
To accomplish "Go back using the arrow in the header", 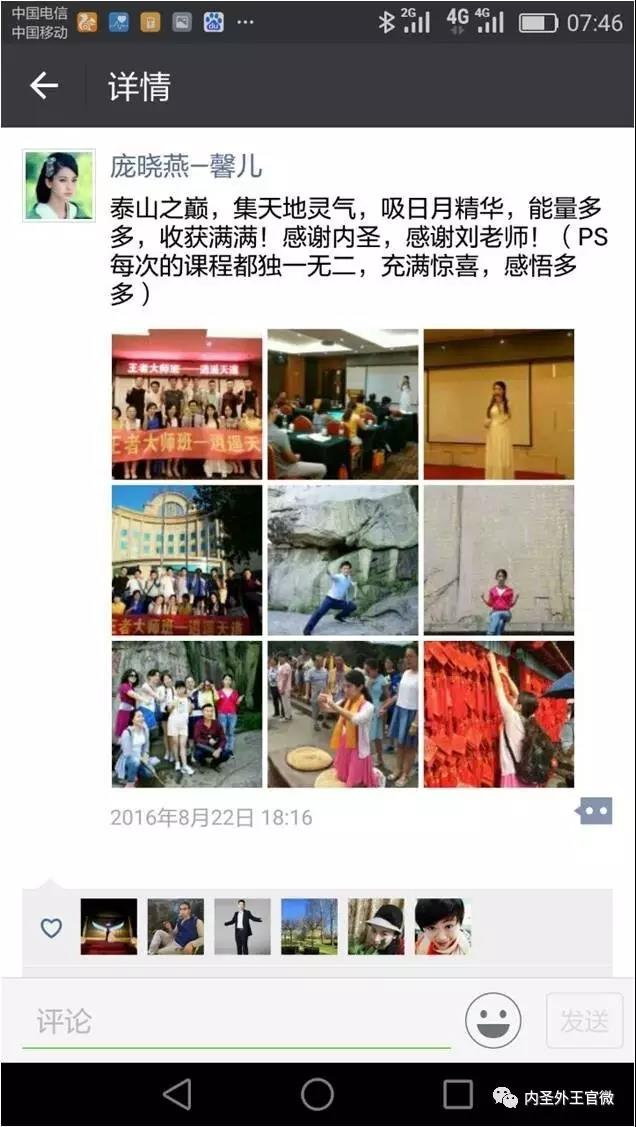I will 44,87.
